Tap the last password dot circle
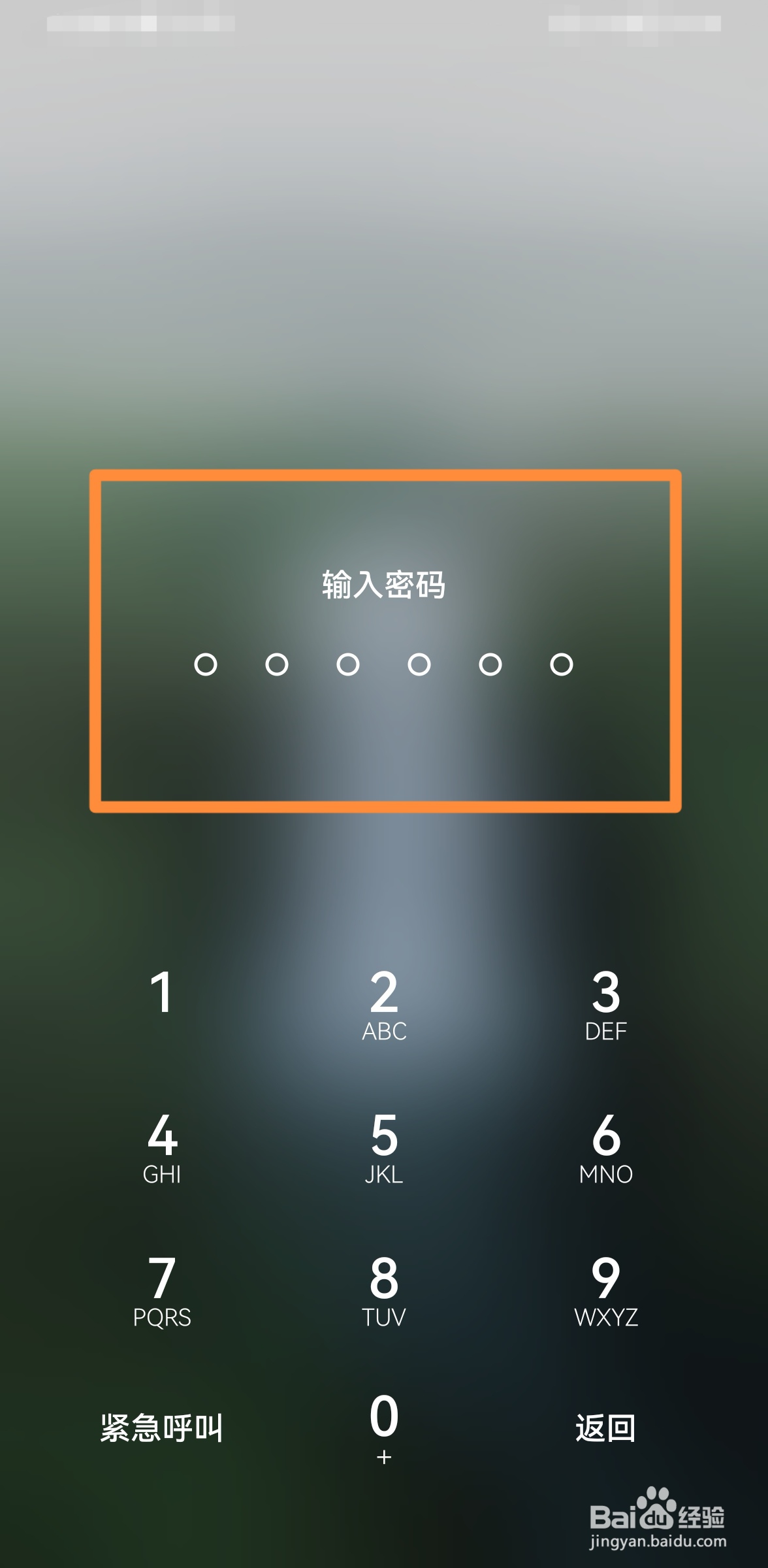 tap(561, 665)
